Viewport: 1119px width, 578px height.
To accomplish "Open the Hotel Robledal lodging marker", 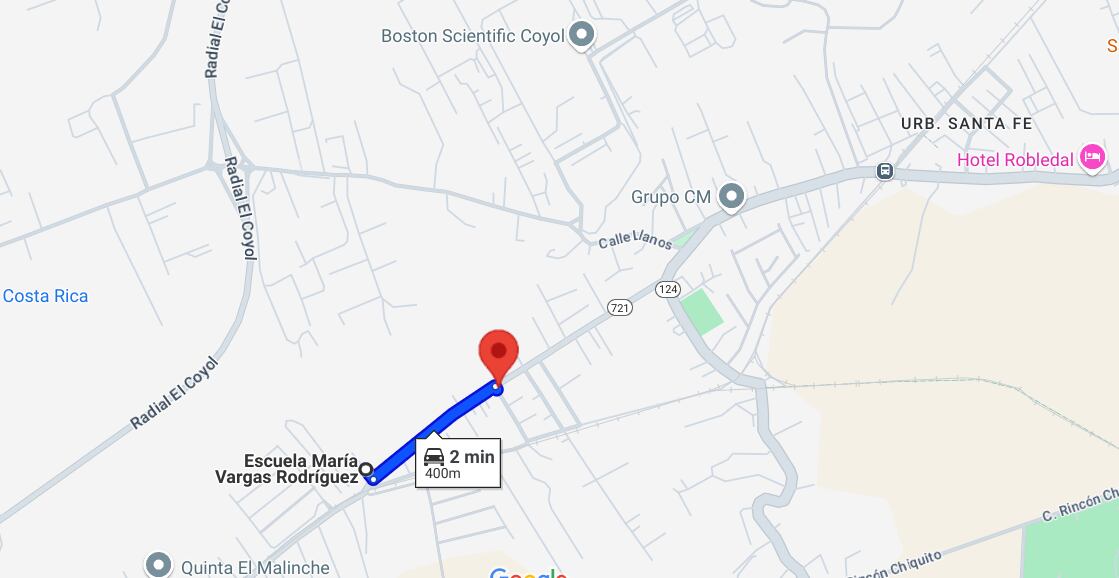I will (x=1092, y=158).
